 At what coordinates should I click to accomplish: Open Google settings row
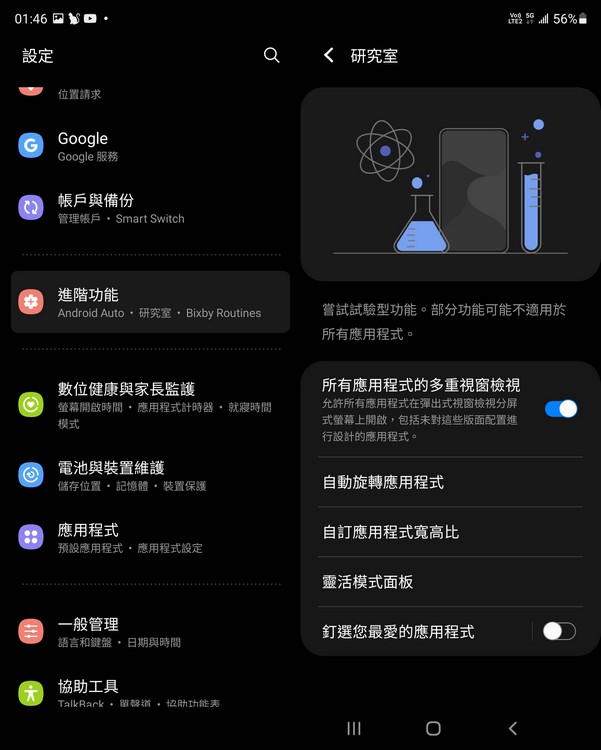(150, 146)
